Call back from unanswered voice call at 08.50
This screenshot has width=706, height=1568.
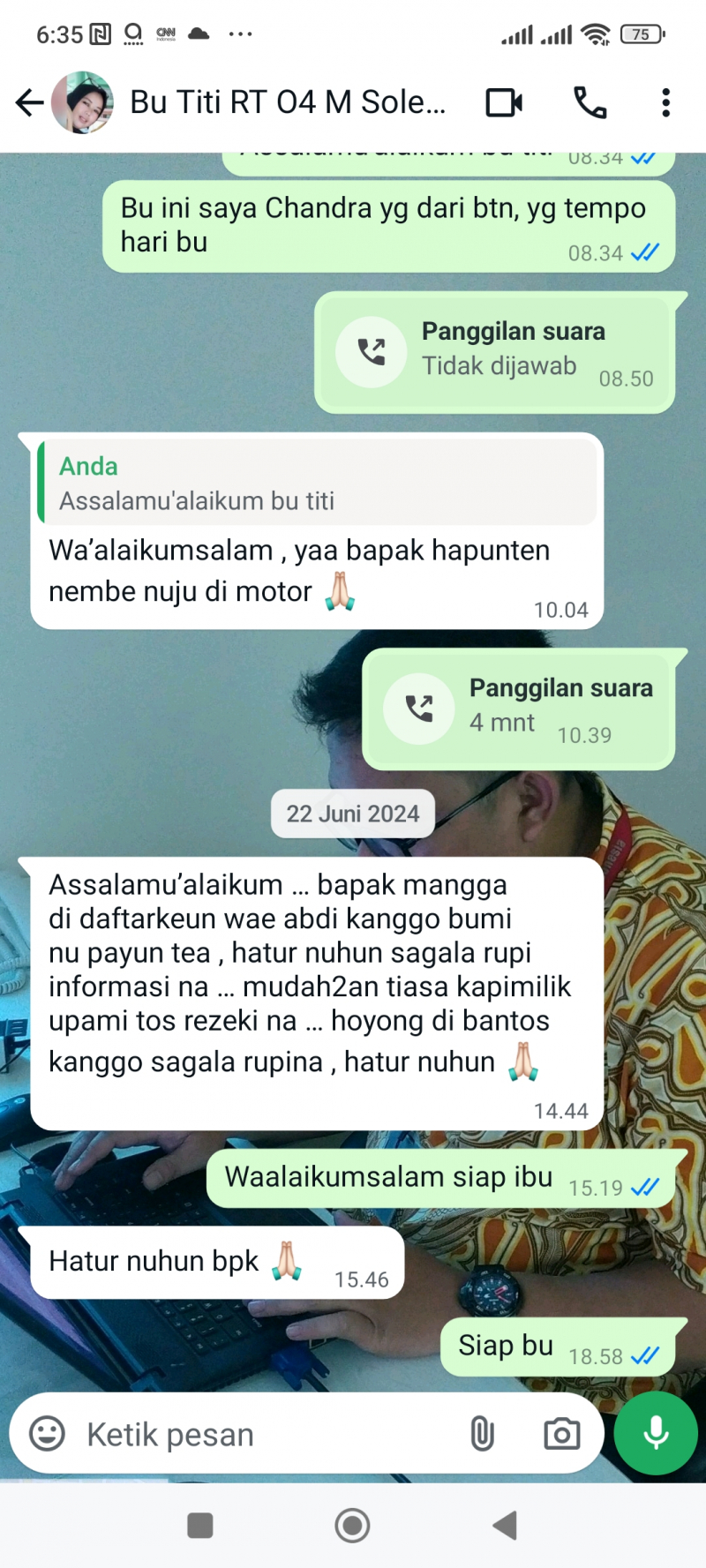click(x=372, y=351)
